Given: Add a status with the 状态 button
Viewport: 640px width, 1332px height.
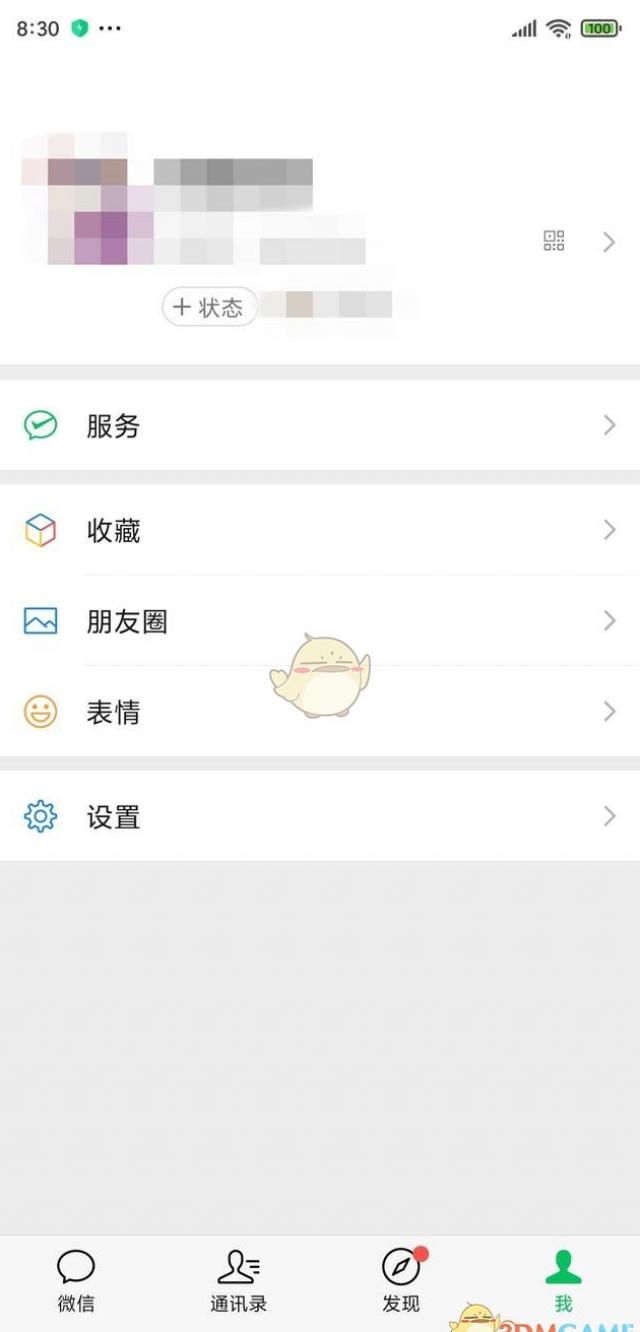Looking at the screenshot, I should 209,307.
